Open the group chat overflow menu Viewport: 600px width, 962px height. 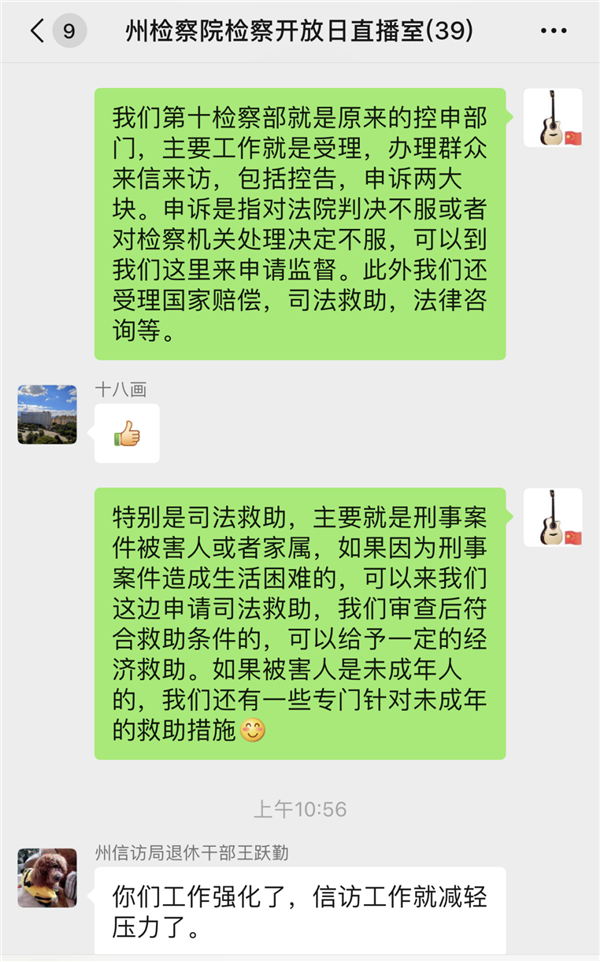pos(553,31)
